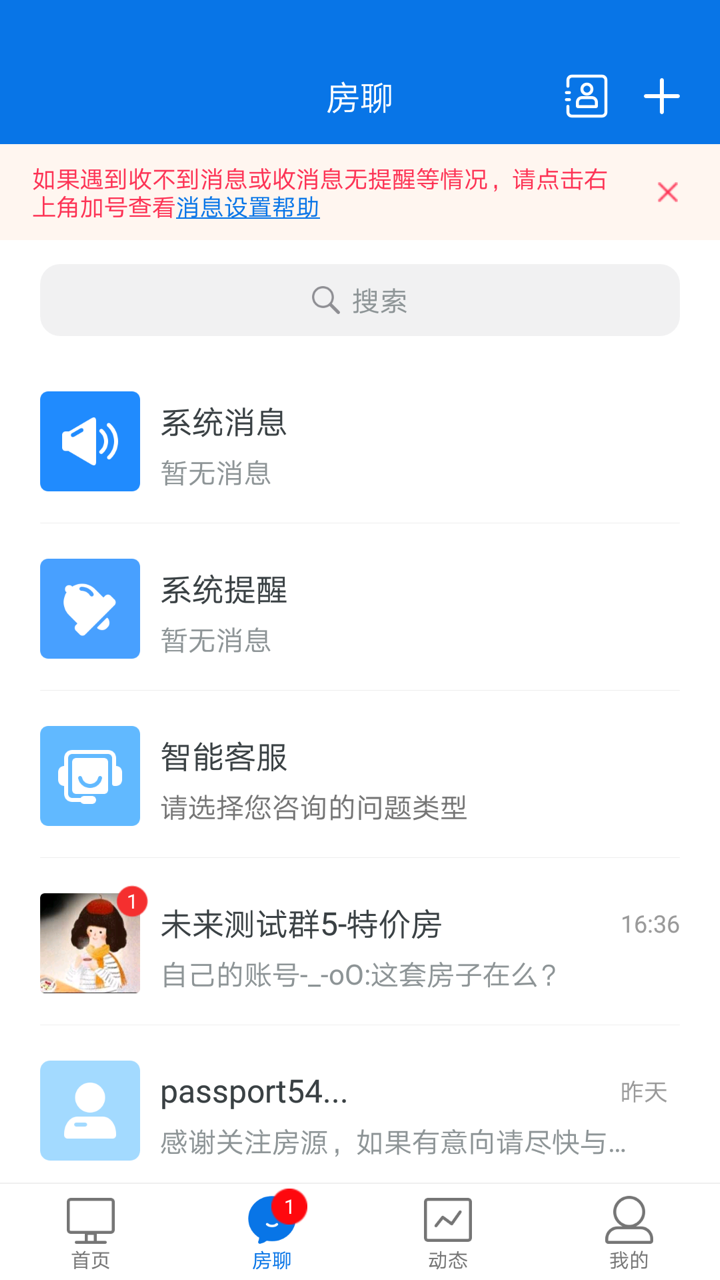Tap the 未来测试群5 avatar thumbnail
Viewport: 720px width, 1280px height.
[x=89, y=942]
